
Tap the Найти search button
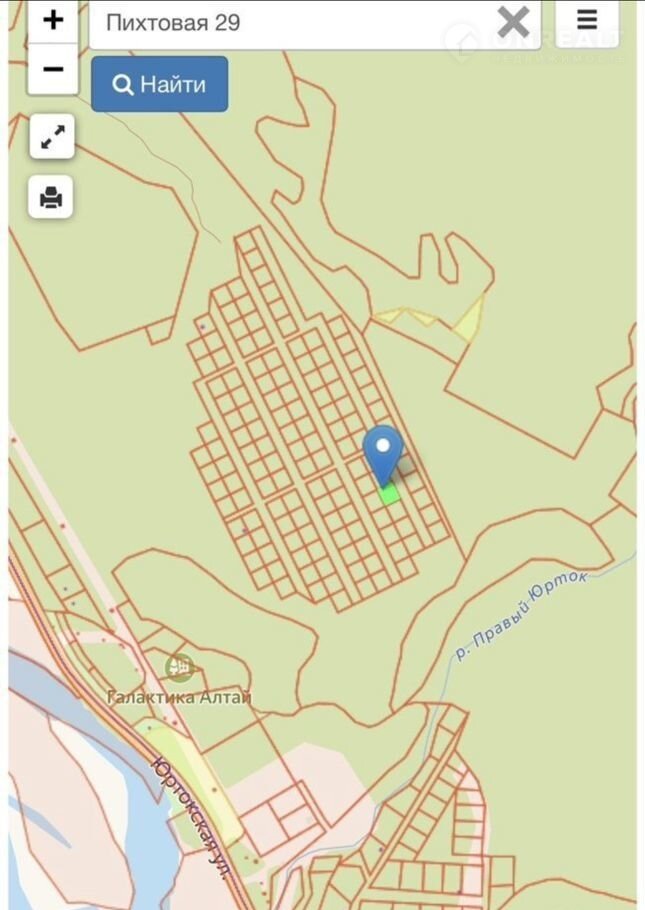click(160, 84)
